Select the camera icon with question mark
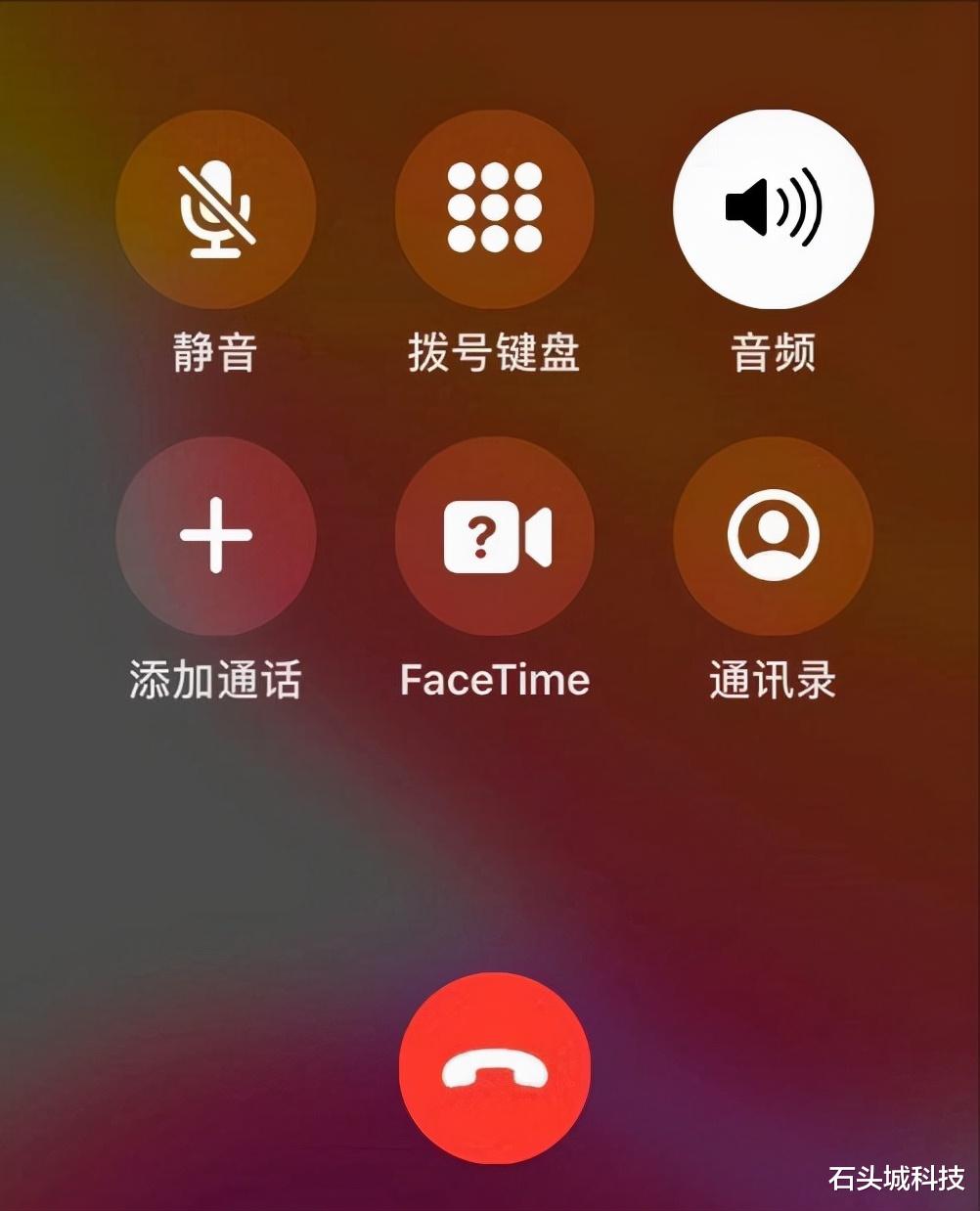 (494, 535)
